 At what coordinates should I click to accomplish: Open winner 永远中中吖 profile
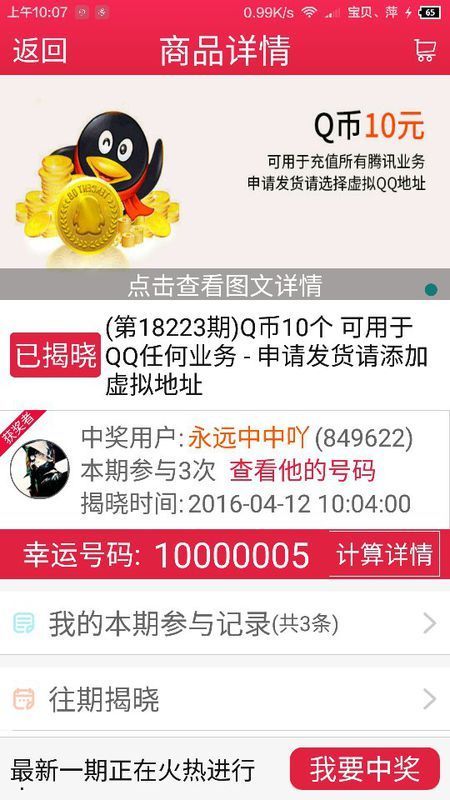click(248, 438)
